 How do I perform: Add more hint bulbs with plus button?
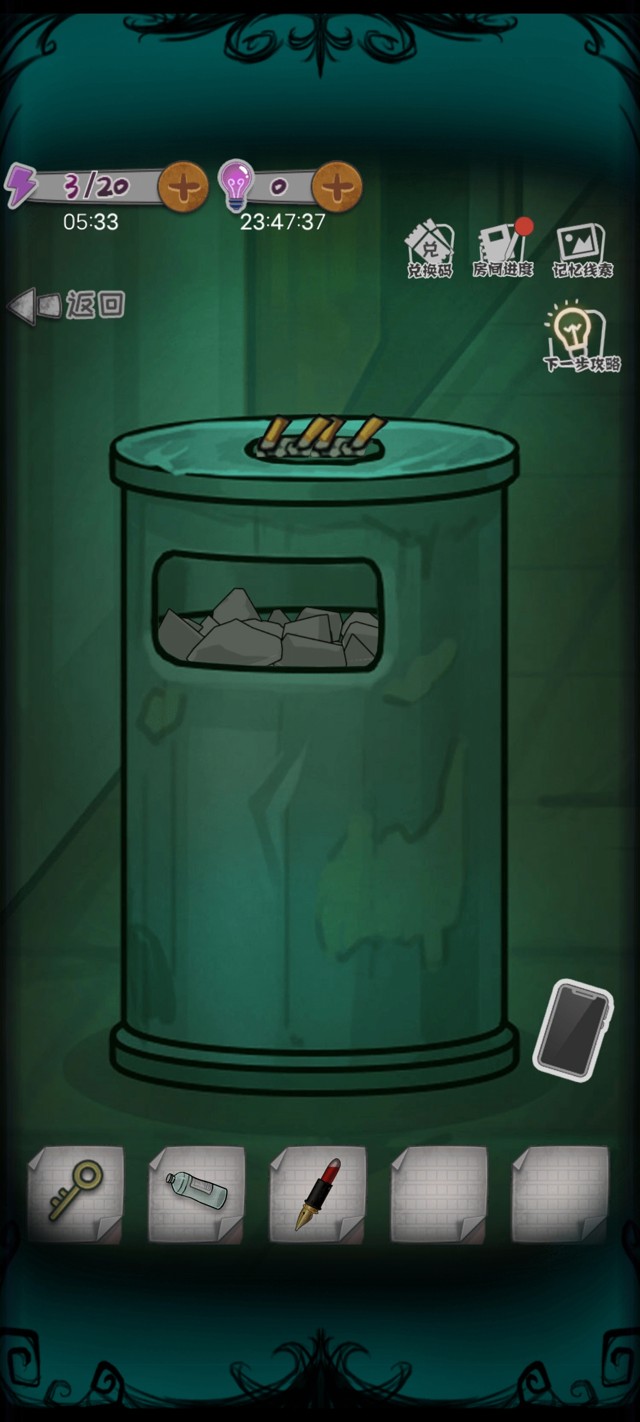pyautogui.click(x=337, y=186)
